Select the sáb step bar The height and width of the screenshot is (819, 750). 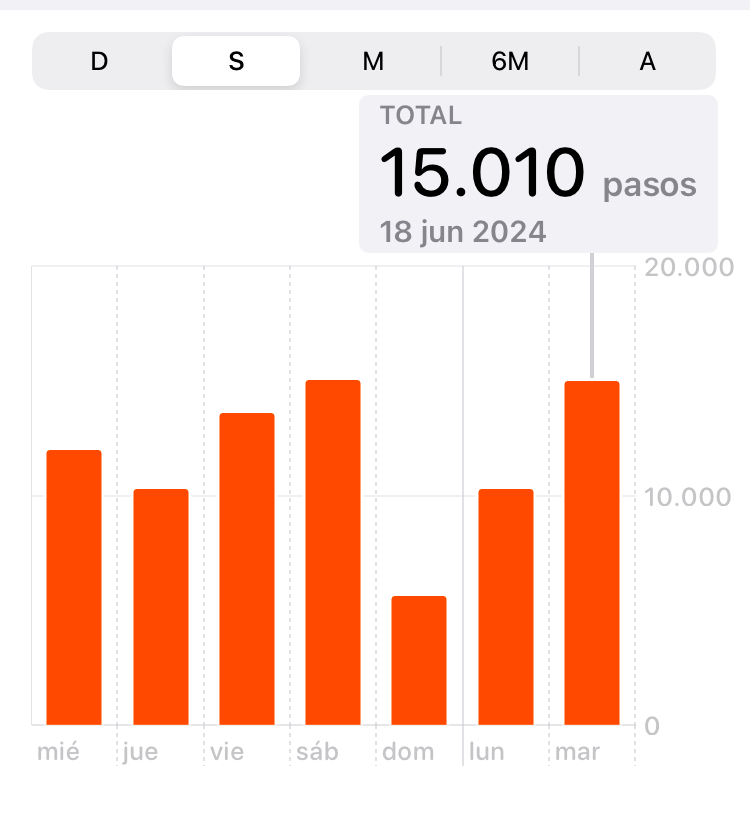click(333, 553)
